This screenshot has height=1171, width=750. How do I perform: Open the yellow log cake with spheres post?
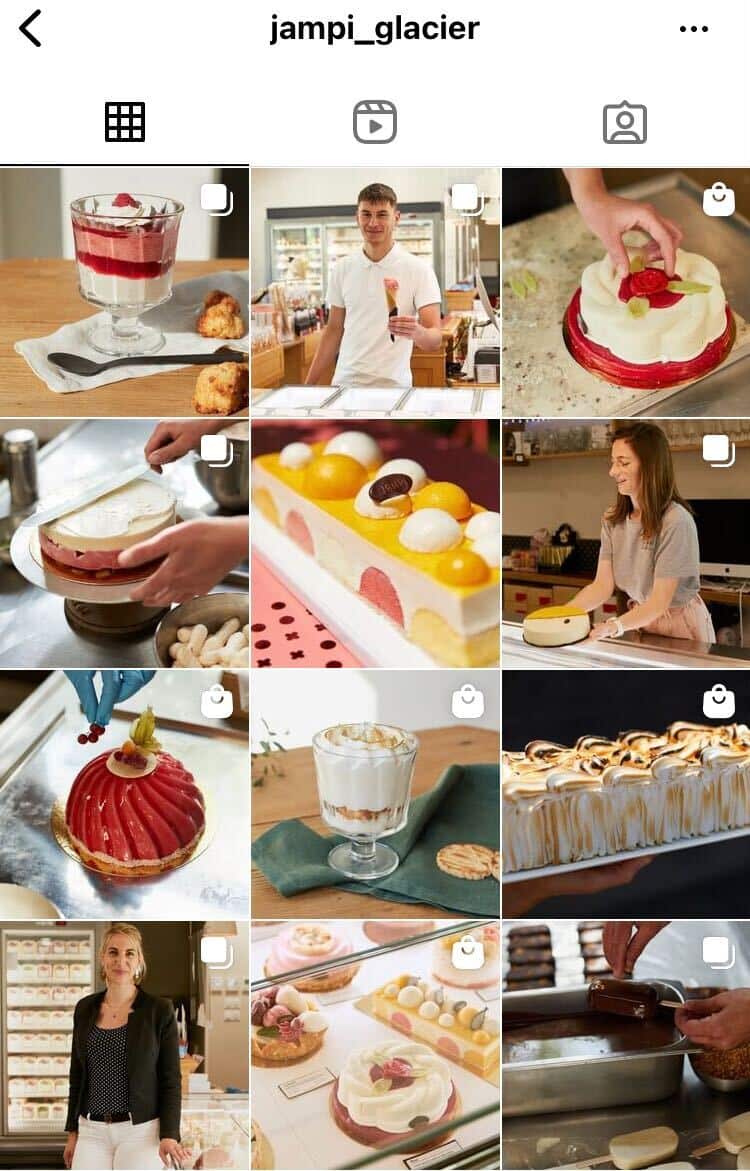(x=375, y=543)
